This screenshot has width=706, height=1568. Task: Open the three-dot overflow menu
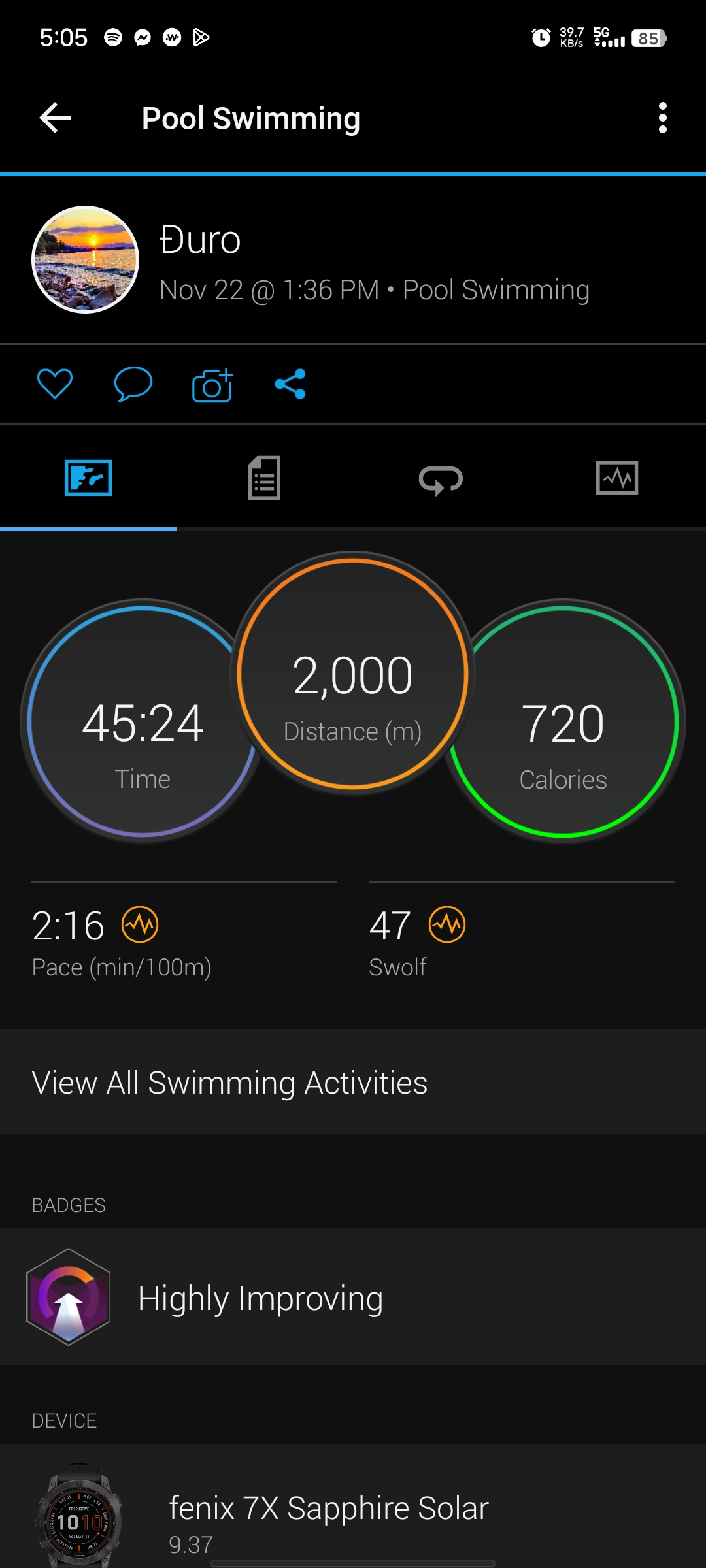(662, 118)
